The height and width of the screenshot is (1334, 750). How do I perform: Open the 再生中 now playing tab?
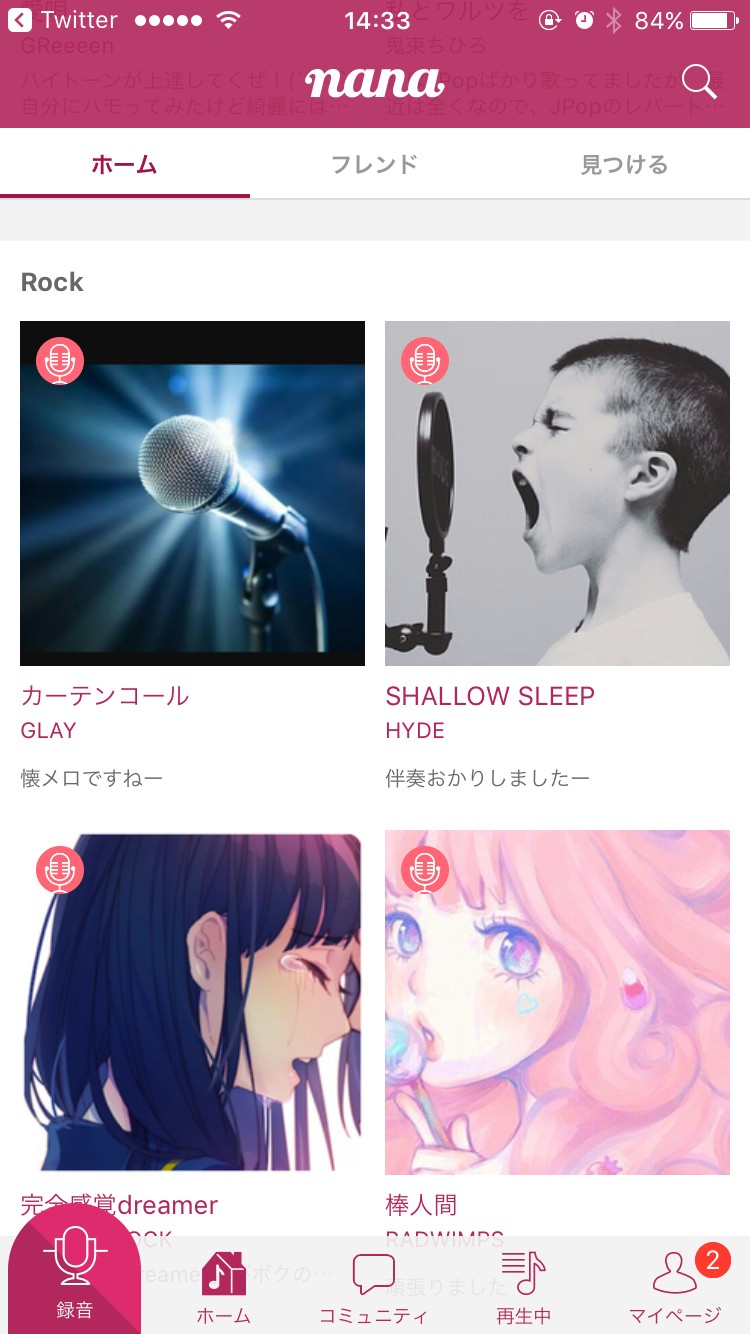tap(523, 1288)
